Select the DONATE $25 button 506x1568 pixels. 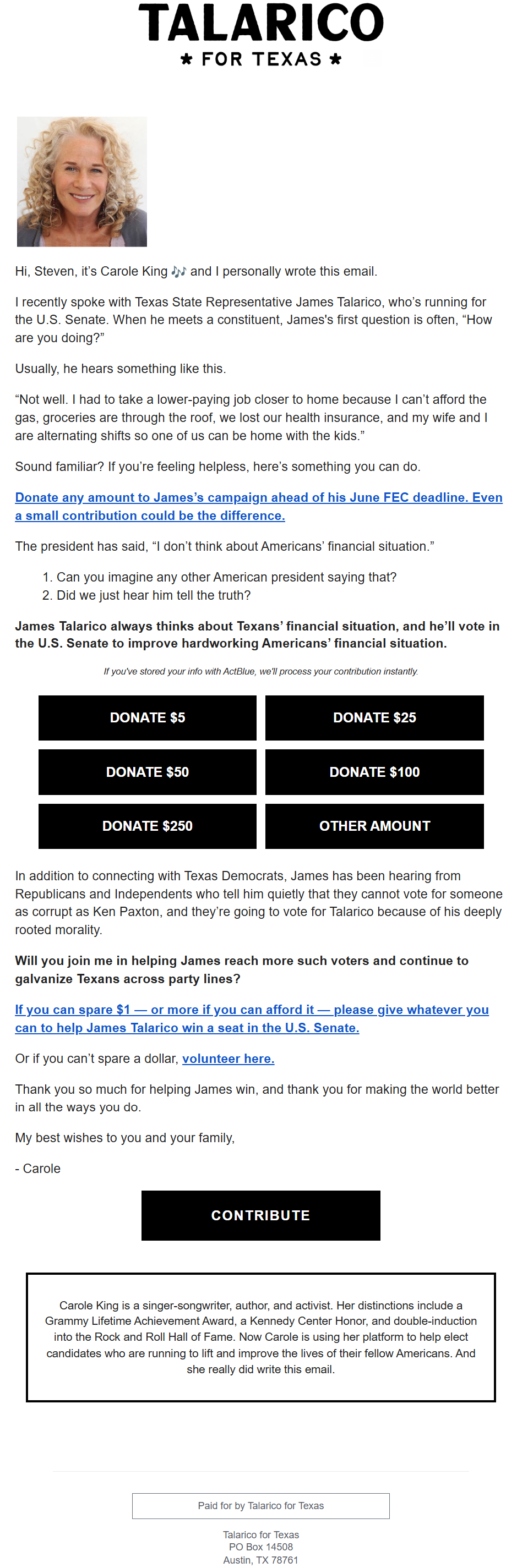pos(374,717)
